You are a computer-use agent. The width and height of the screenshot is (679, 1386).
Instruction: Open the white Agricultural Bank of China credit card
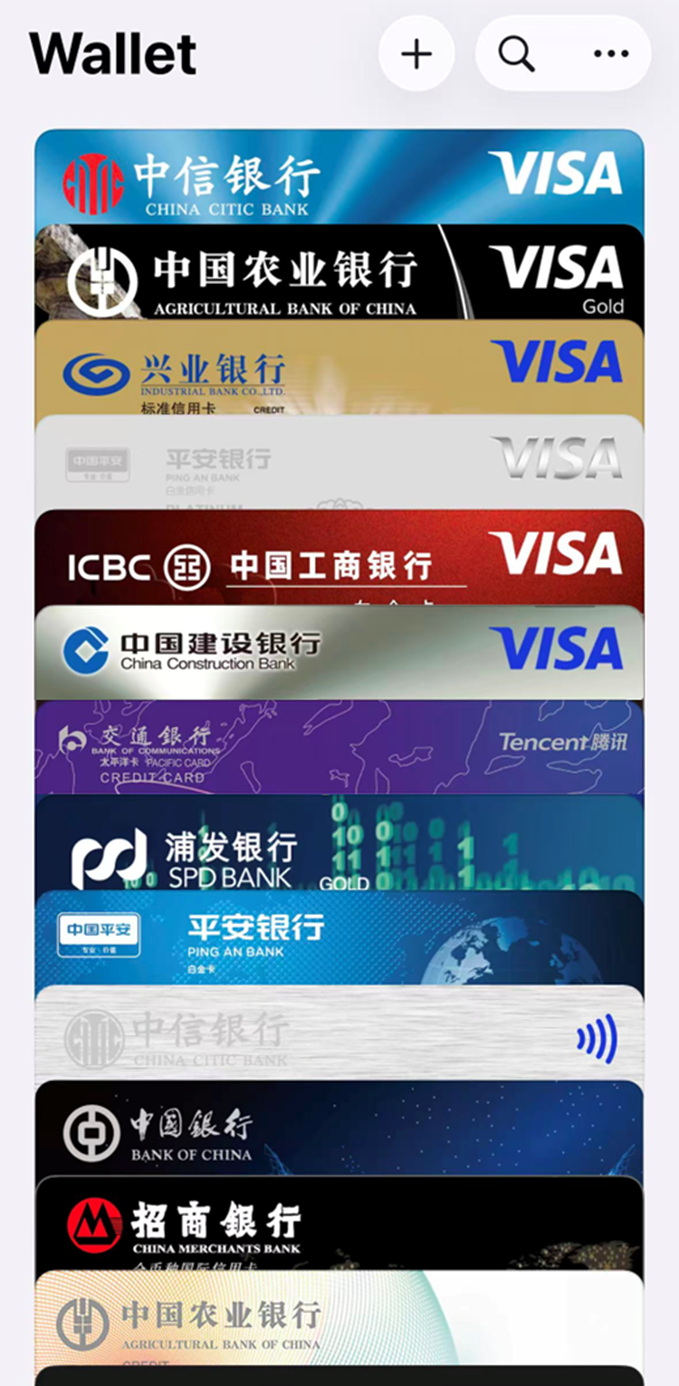(x=339, y=1318)
